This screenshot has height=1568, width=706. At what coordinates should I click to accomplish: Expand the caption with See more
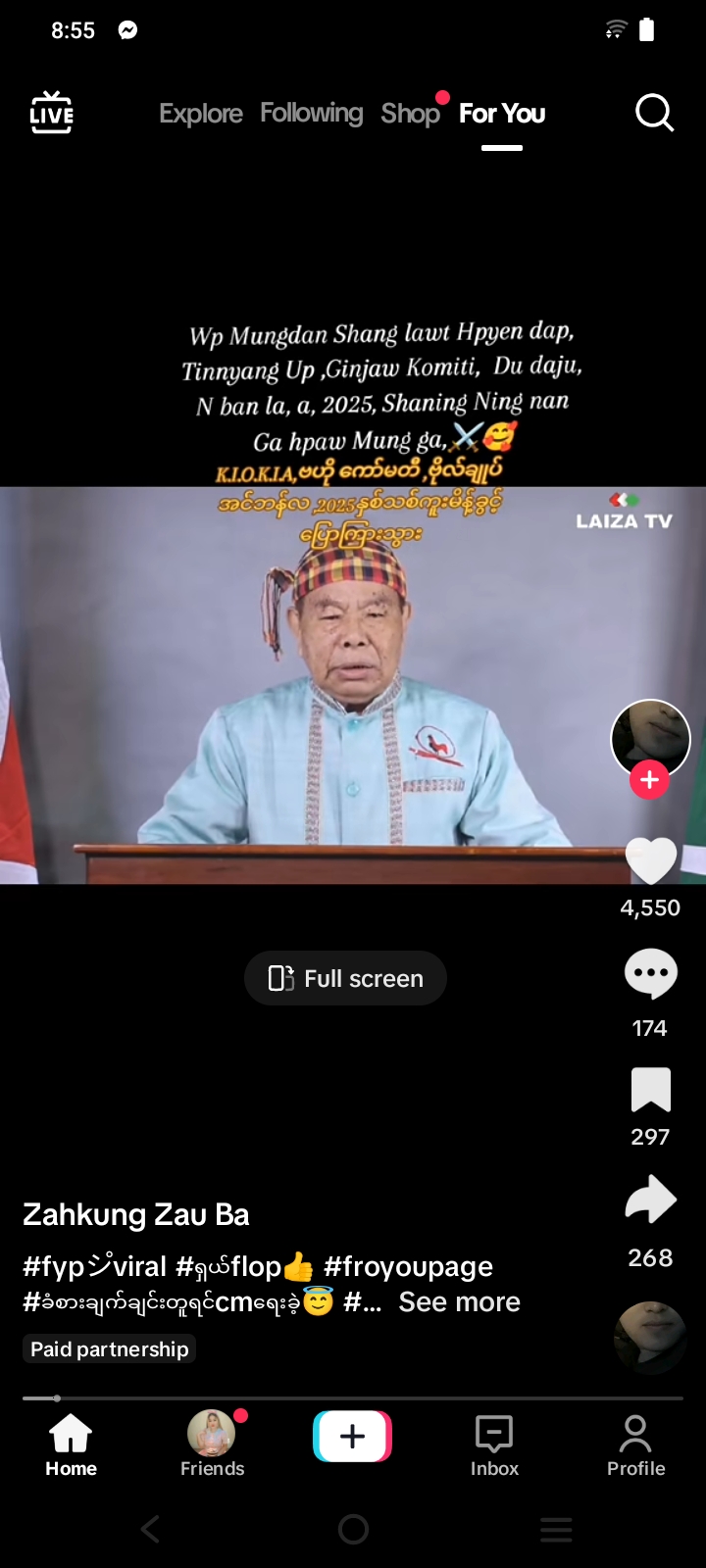coord(459,1301)
